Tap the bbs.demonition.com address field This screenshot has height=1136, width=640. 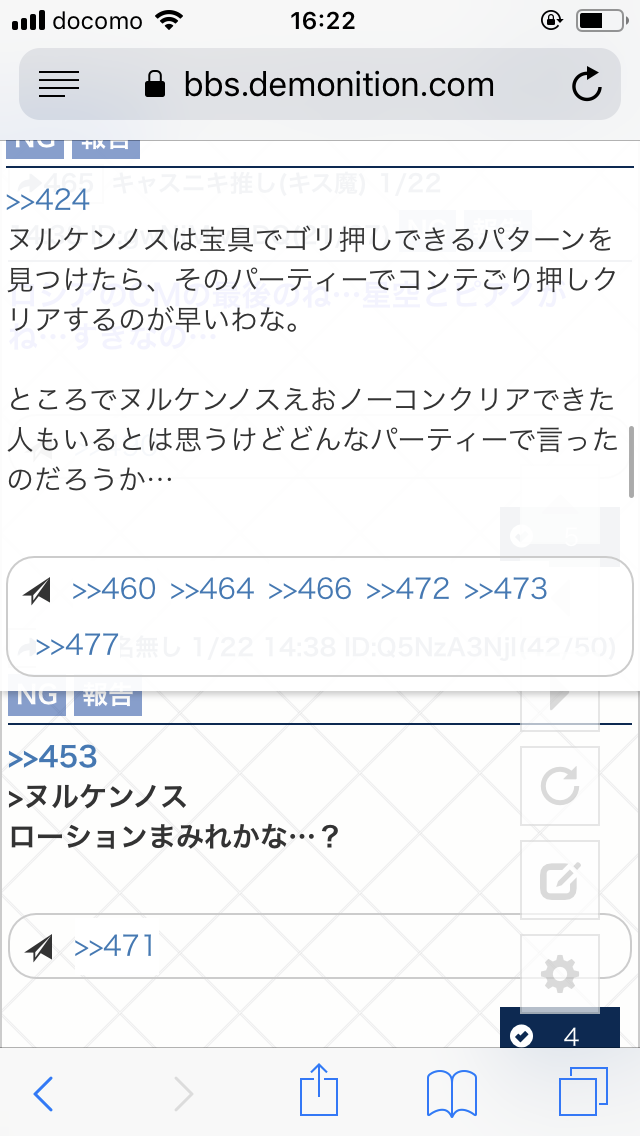point(320,85)
